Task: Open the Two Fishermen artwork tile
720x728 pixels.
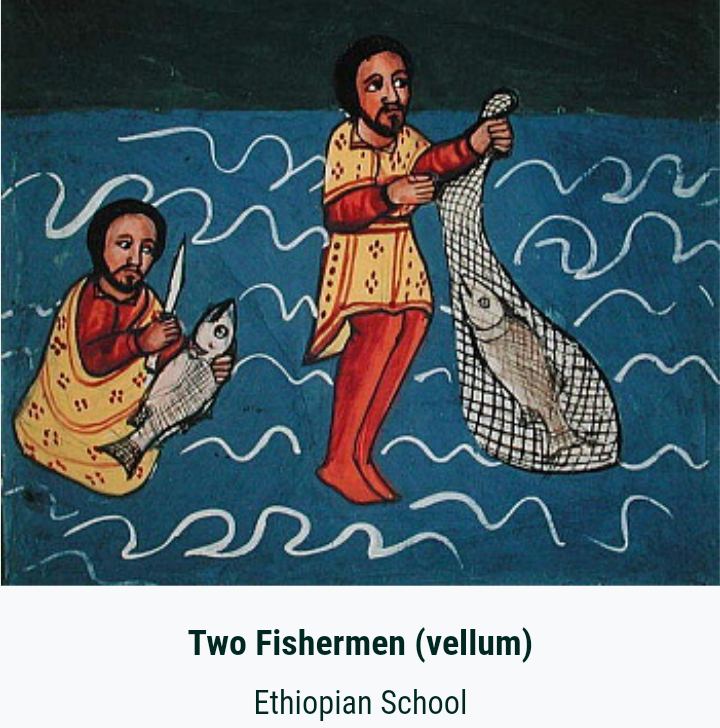Action: (x=360, y=300)
